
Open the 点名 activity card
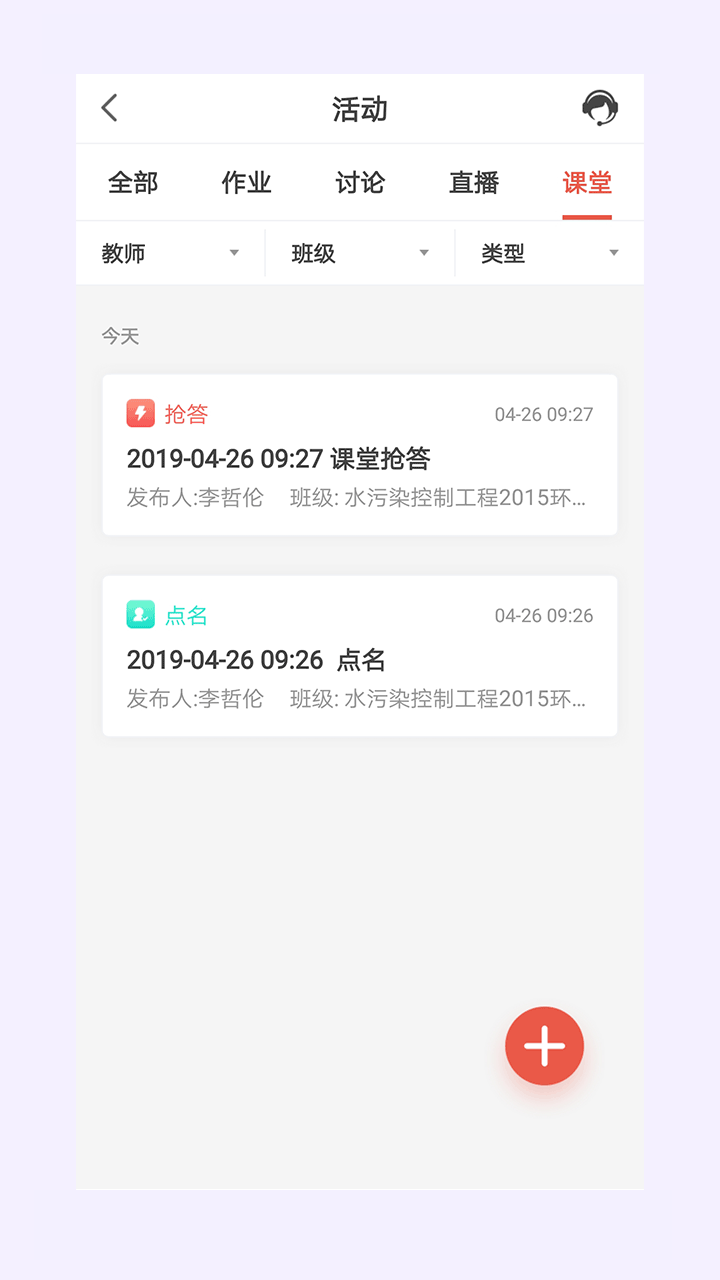(x=360, y=656)
